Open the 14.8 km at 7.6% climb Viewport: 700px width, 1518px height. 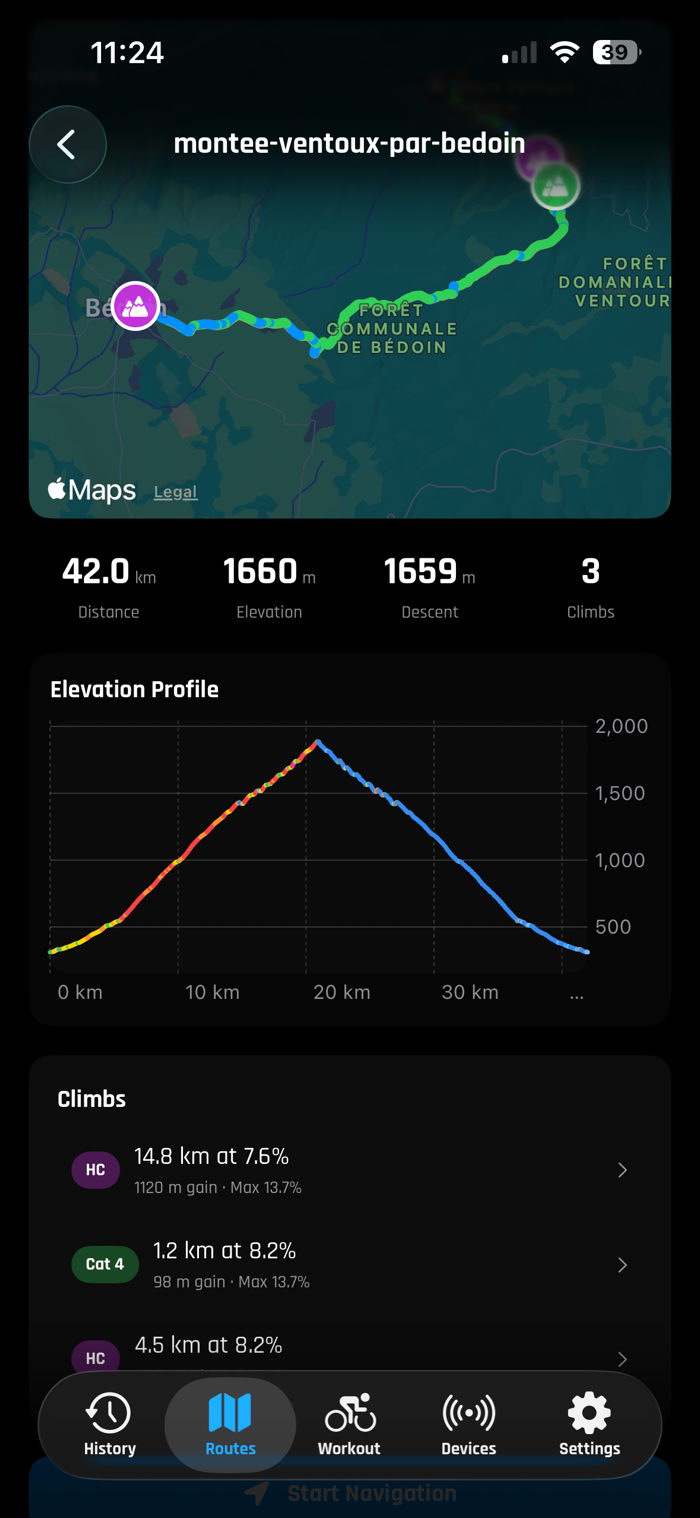pos(350,1170)
